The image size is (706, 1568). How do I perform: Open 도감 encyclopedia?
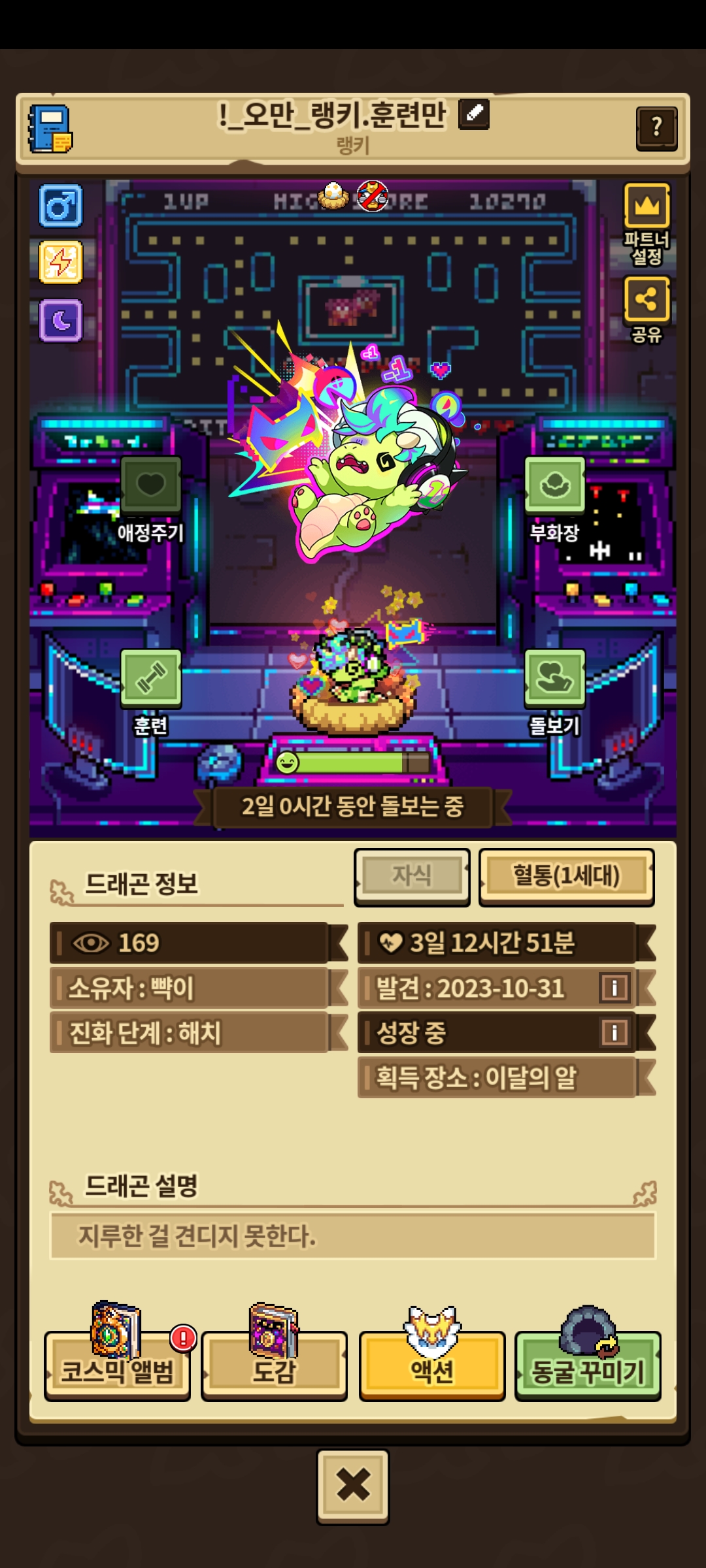pyautogui.click(x=274, y=1366)
